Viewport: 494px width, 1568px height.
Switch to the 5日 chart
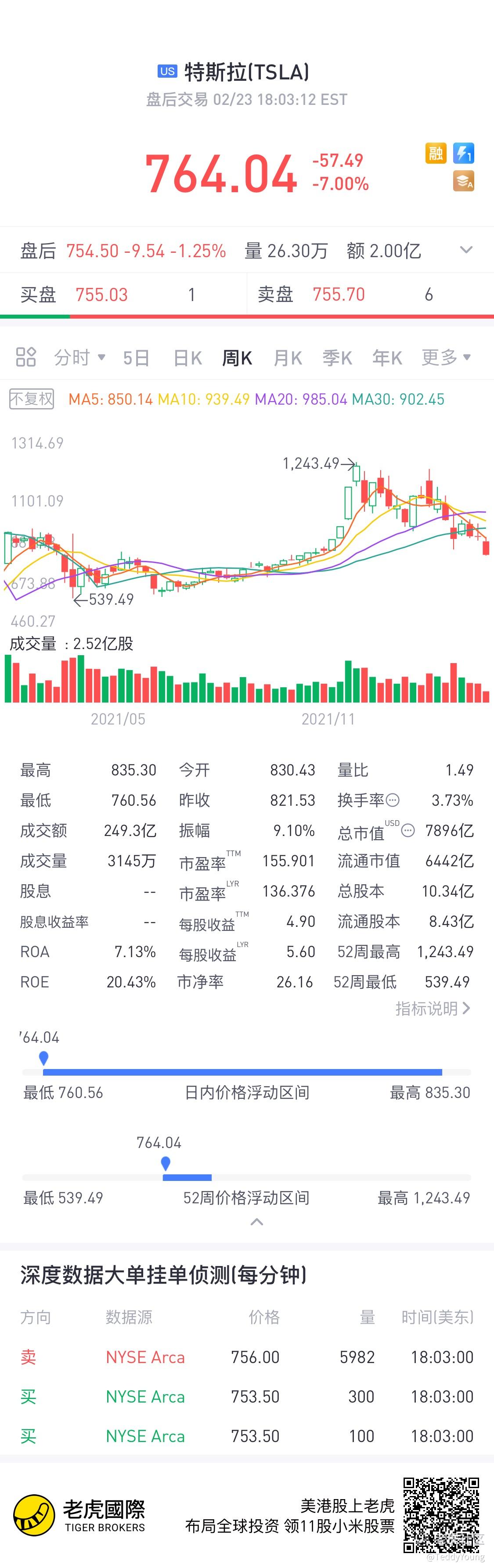coord(136,358)
